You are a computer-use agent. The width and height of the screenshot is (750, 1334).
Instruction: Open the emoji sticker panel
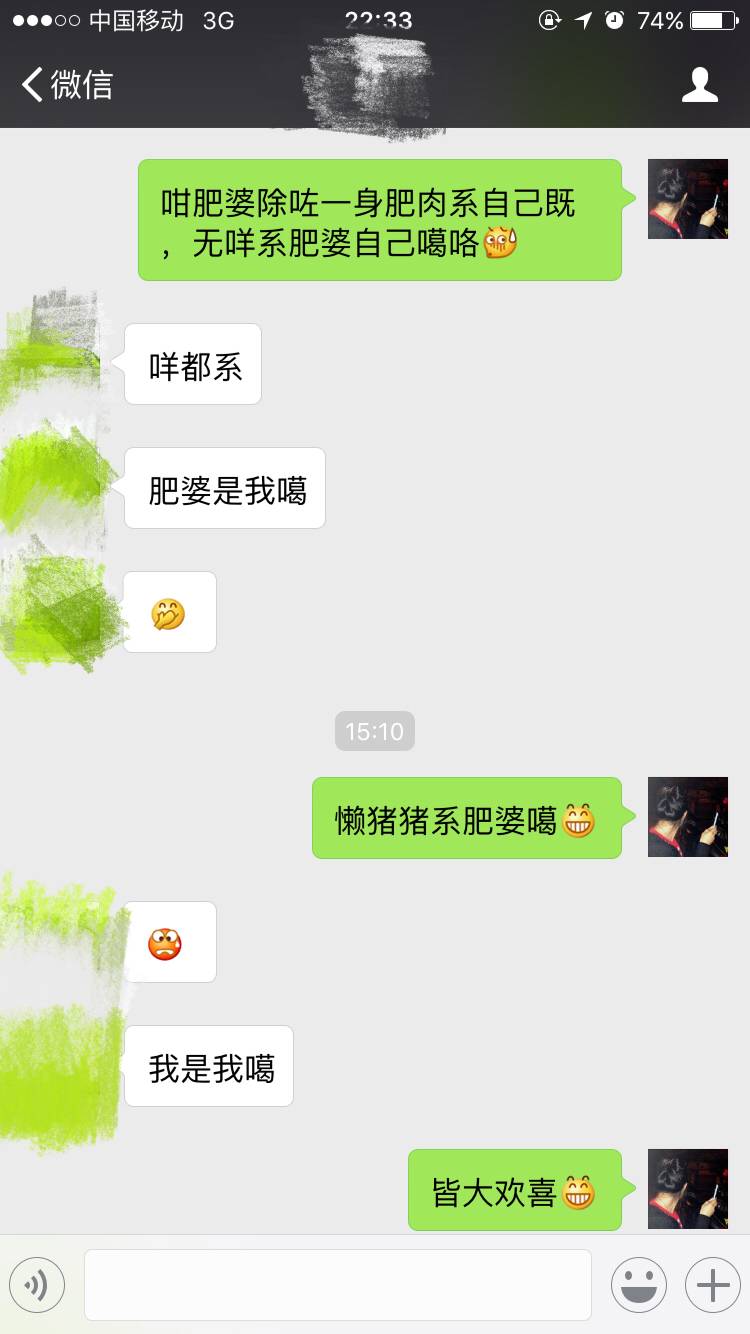pos(638,1285)
